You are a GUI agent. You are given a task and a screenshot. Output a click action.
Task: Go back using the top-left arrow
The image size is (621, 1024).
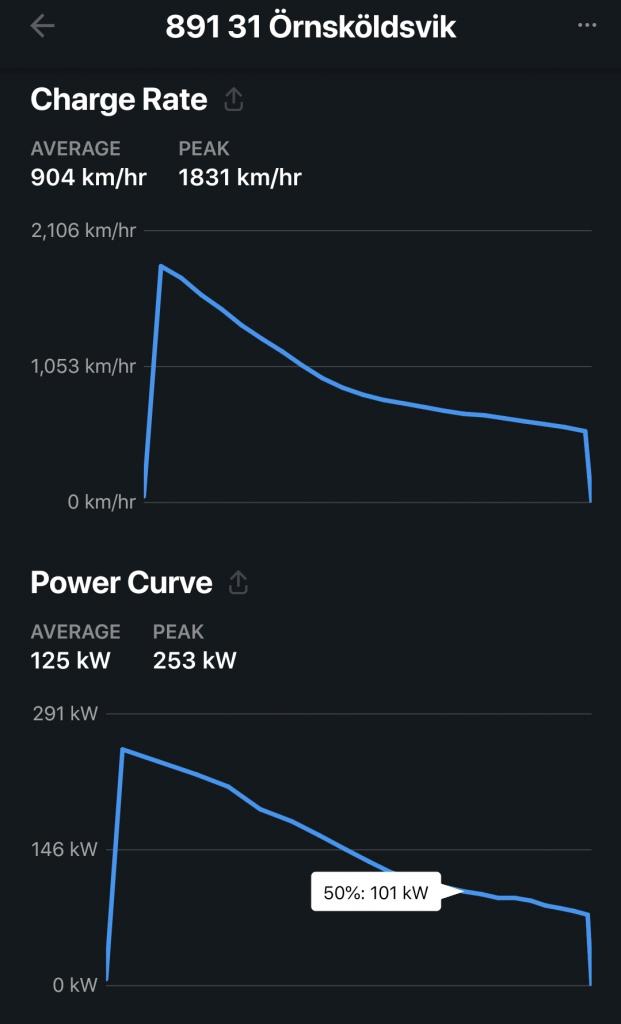pos(42,26)
